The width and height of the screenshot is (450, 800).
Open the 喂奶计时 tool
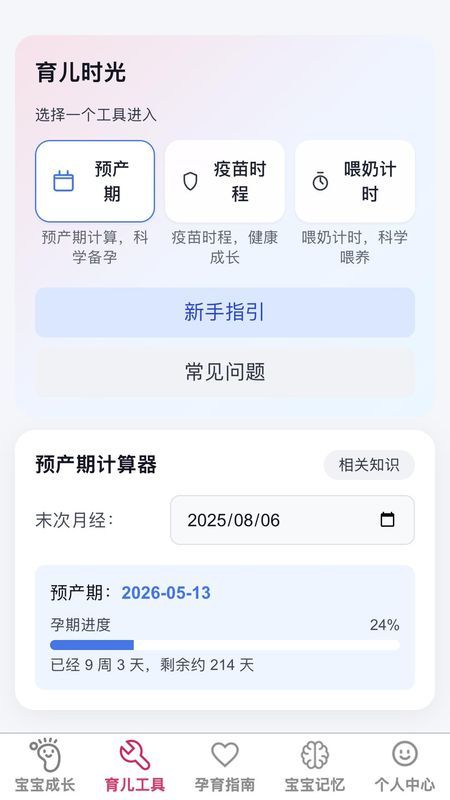tap(355, 181)
